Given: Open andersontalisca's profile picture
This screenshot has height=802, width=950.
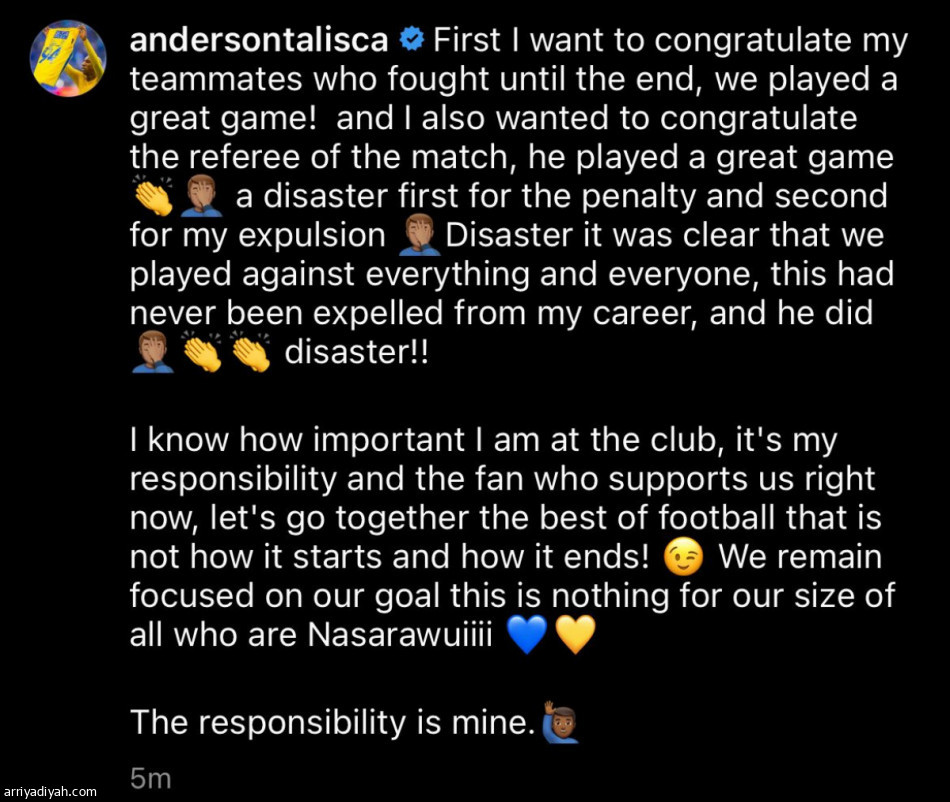Looking at the screenshot, I should tap(68, 58).
